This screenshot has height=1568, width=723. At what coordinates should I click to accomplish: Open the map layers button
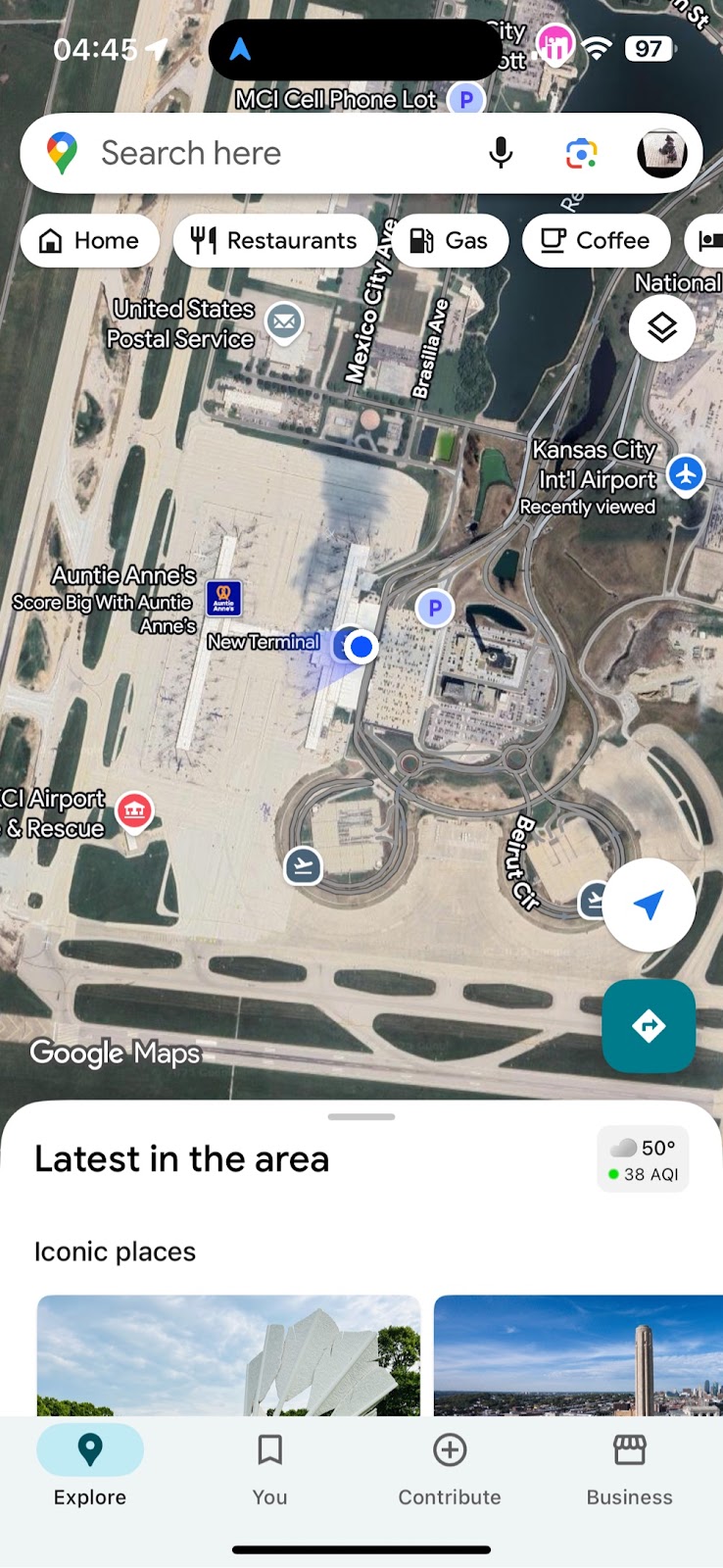pos(662,327)
